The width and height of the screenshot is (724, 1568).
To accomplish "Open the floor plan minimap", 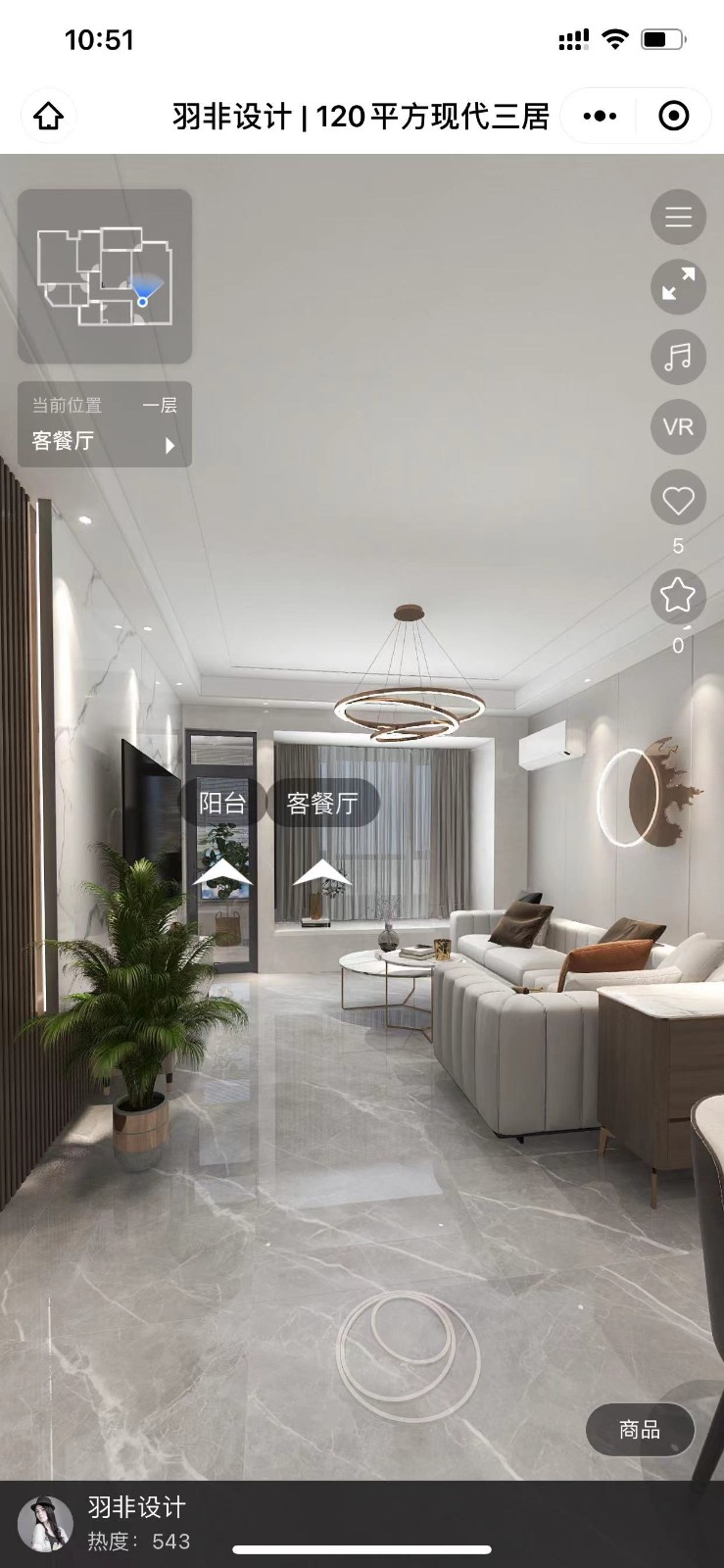I will coord(105,276).
